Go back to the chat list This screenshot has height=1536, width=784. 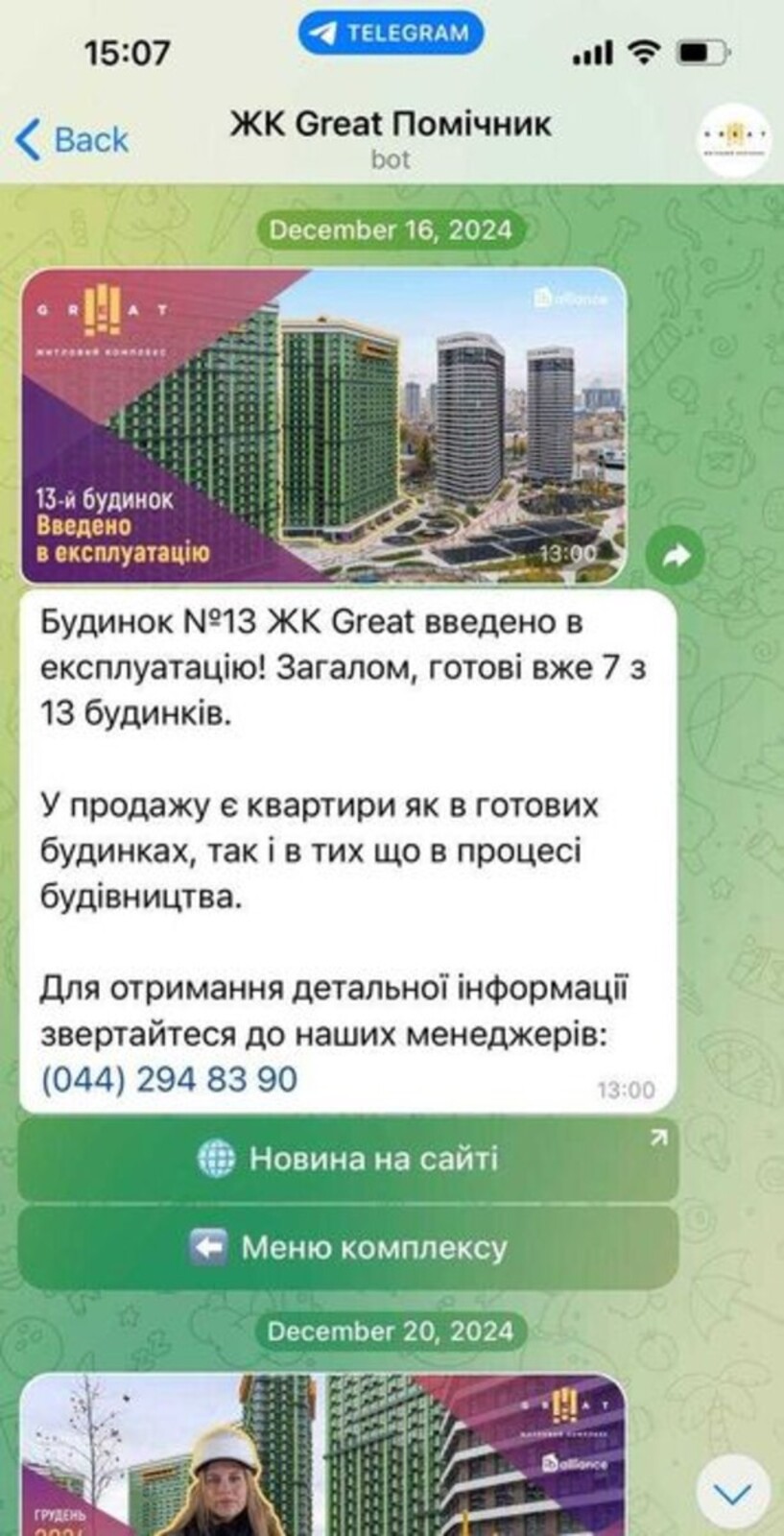click(x=72, y=140)
